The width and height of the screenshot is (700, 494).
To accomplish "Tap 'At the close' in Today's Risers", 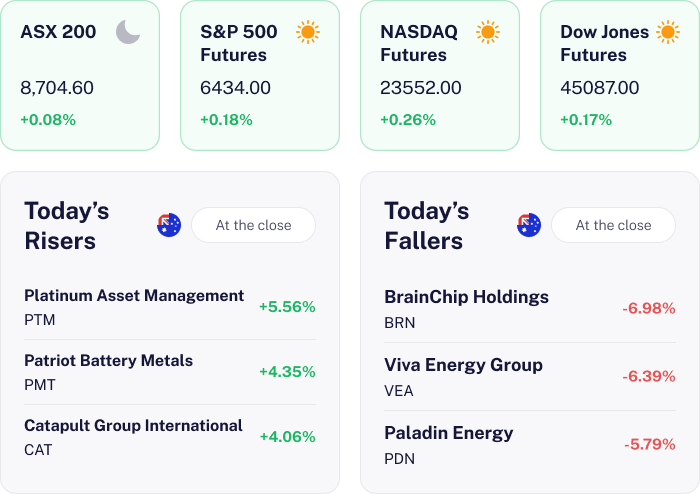I will pyautogui.click(x=253, y=225).
